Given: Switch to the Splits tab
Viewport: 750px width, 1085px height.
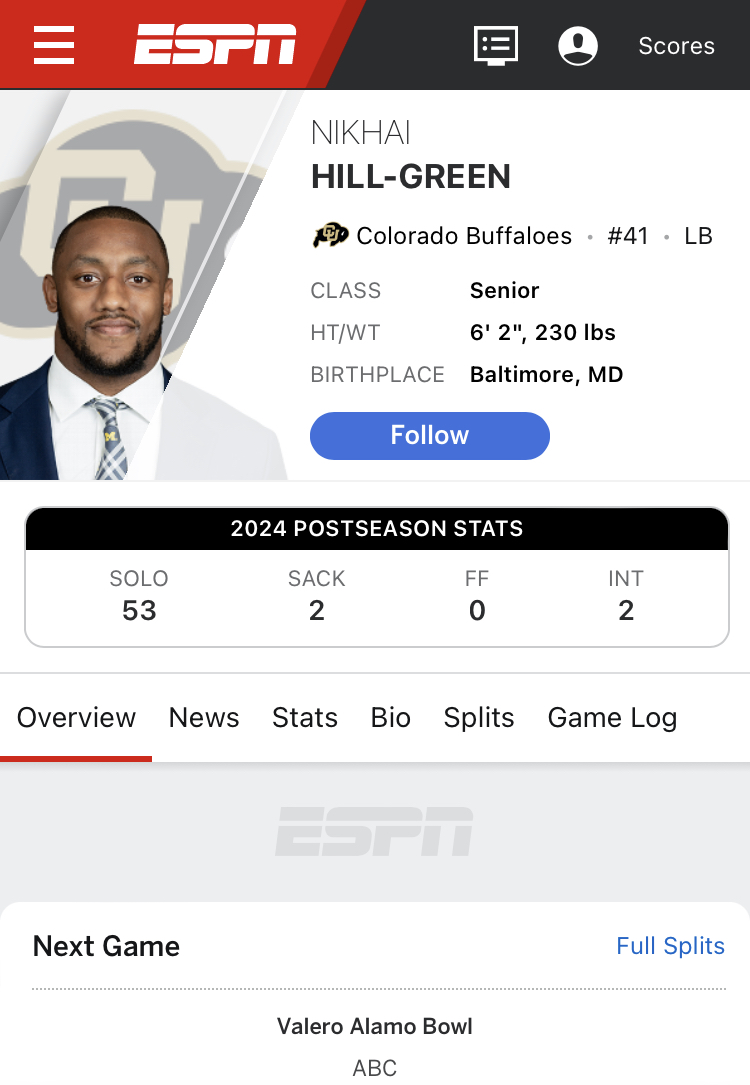Looking at the screenshot, I should 479,718.
